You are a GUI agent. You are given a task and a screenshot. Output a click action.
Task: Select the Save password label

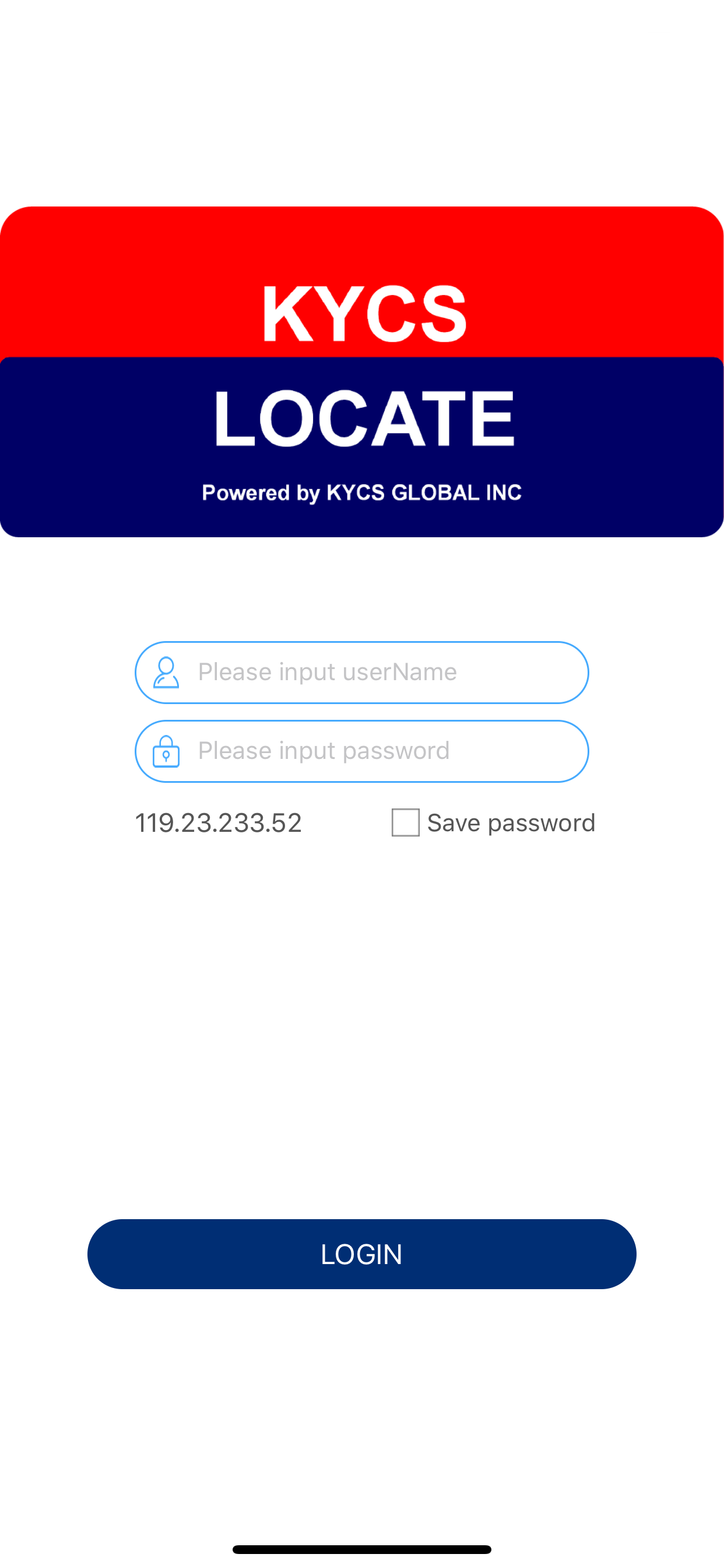(x=511, y=822)
